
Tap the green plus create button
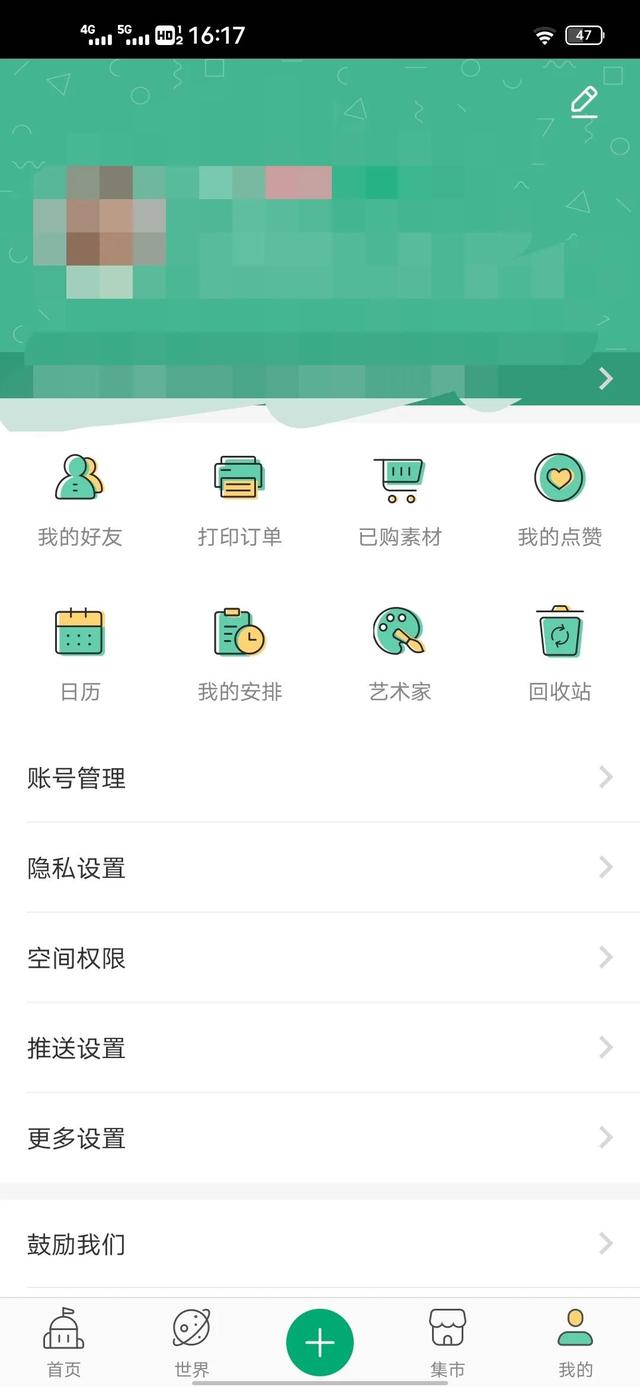click(x=320, y=1342)
